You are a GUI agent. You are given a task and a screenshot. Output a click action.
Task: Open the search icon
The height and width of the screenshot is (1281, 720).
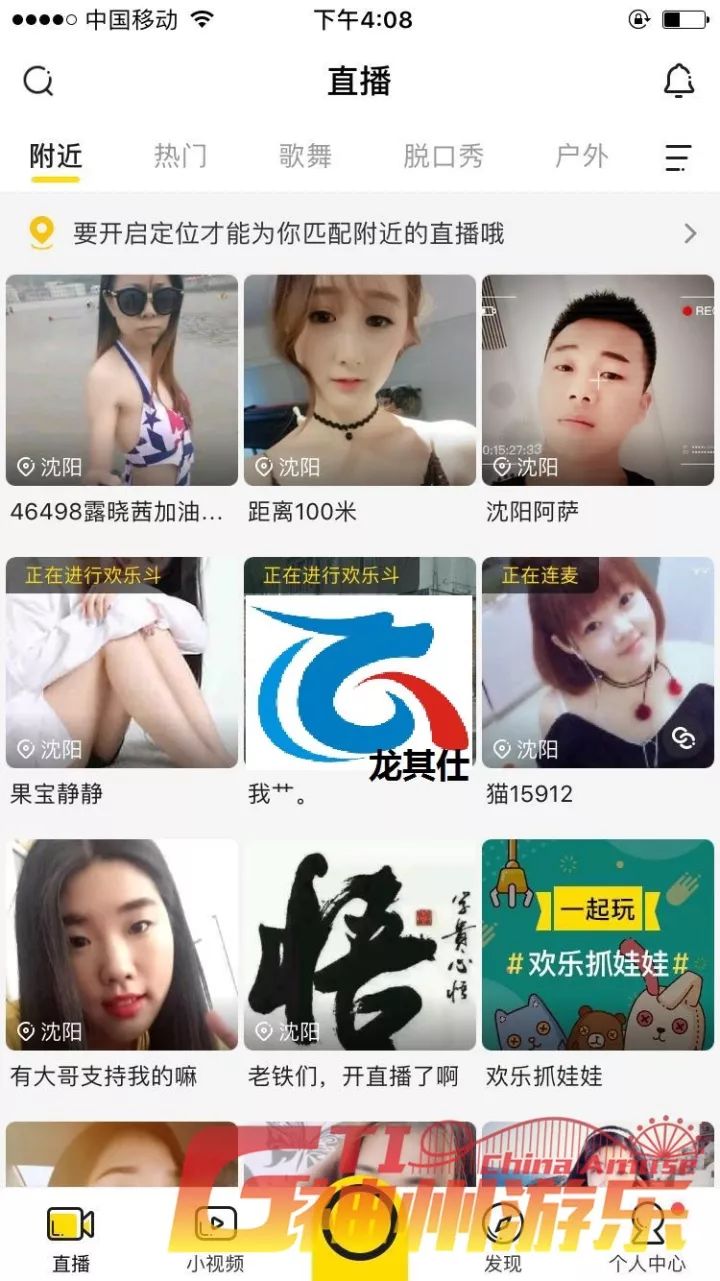38,81
